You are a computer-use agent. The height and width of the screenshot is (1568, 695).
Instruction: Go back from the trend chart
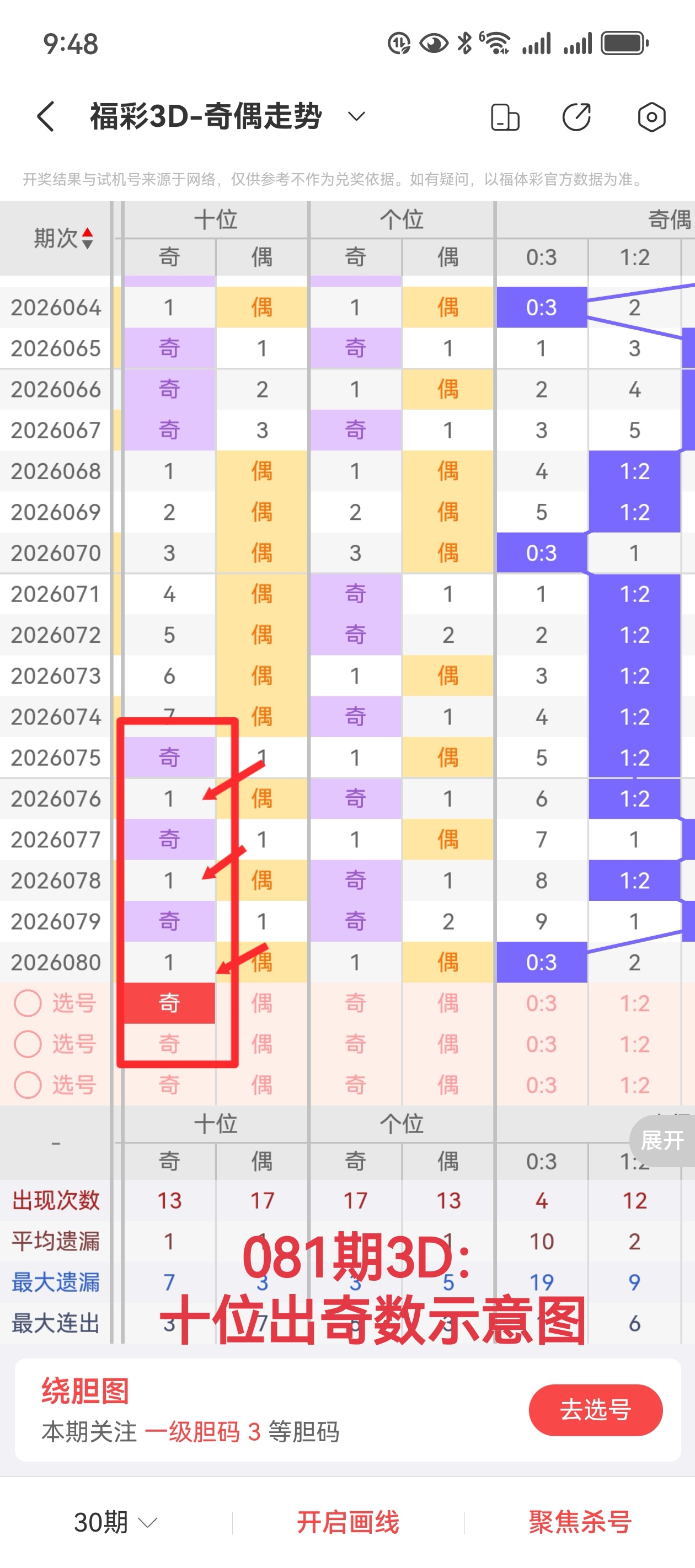[46, 116]
